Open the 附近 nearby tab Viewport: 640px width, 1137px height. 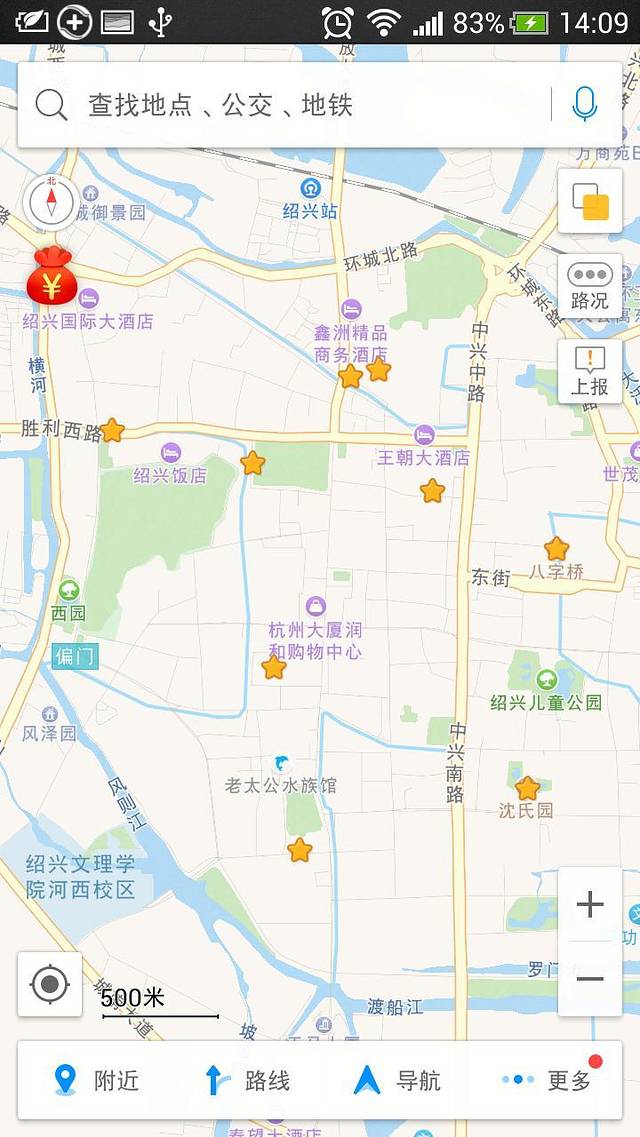pos(97,1080)
